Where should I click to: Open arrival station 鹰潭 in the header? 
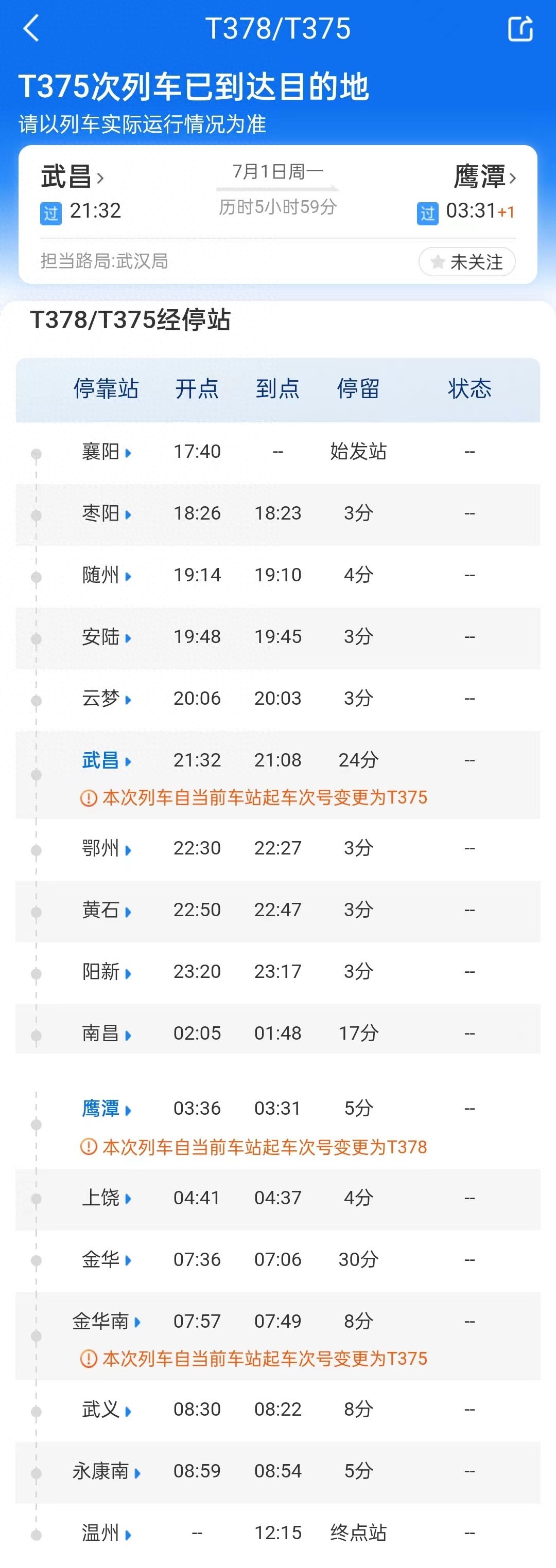point(484,177)
